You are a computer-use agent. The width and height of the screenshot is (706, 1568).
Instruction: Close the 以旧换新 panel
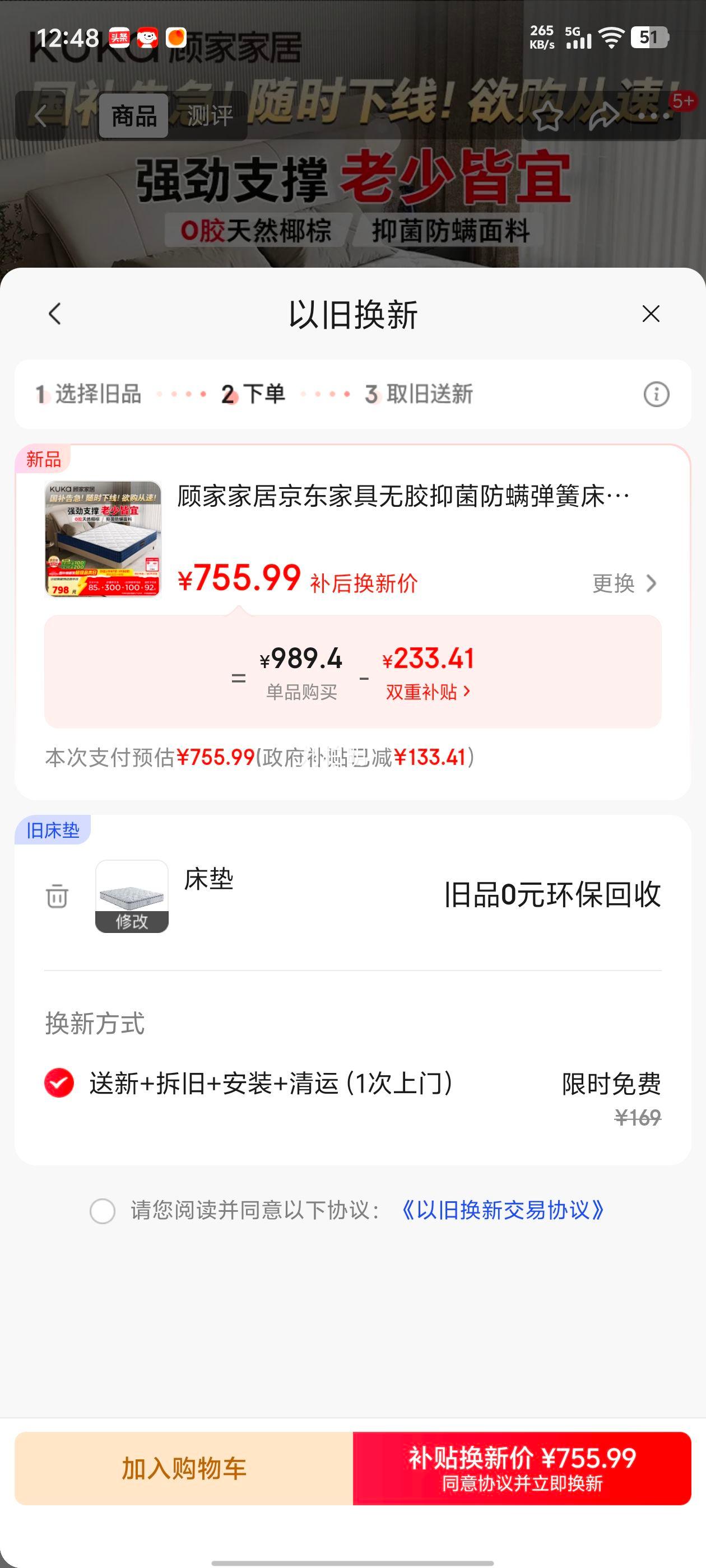point(650,314)
